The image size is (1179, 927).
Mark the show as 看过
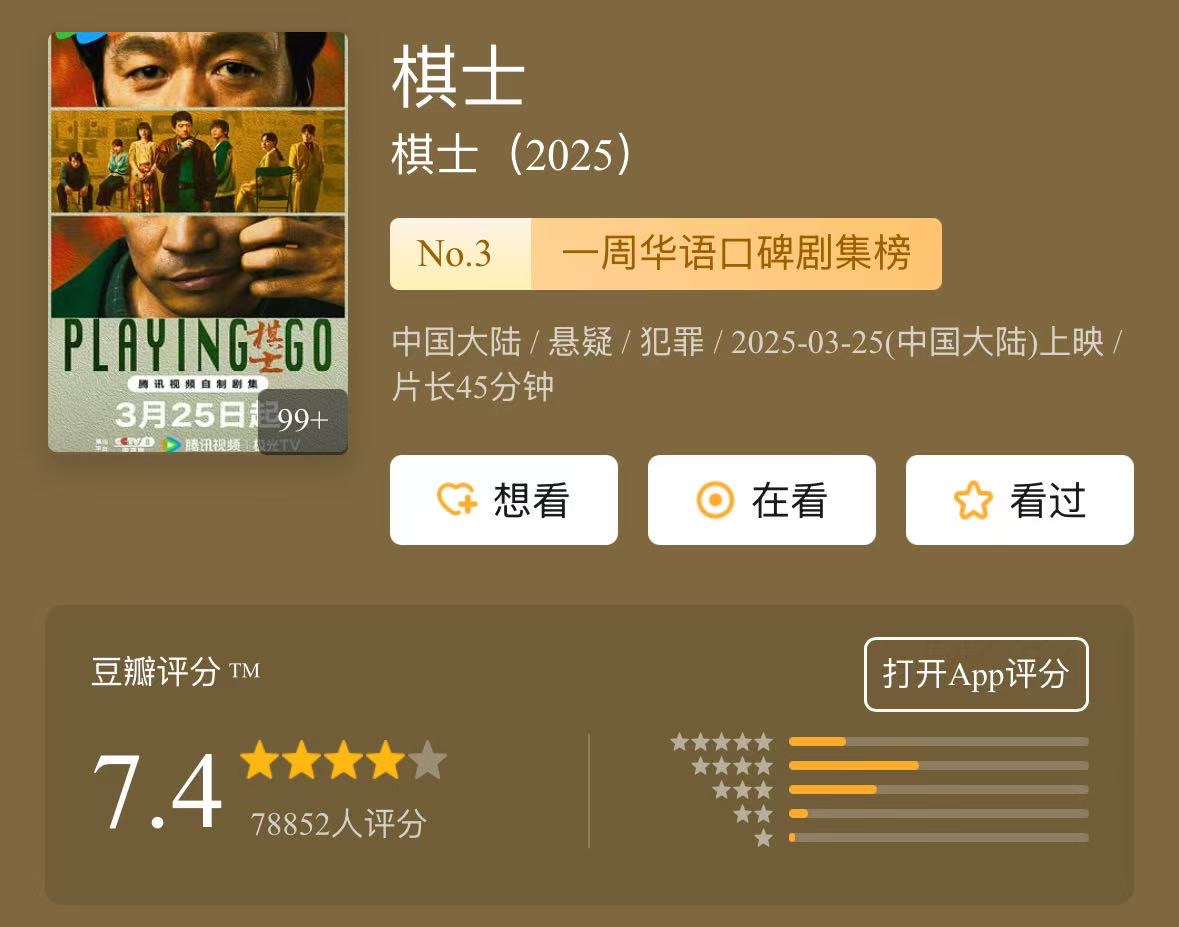pos(1019,500)
